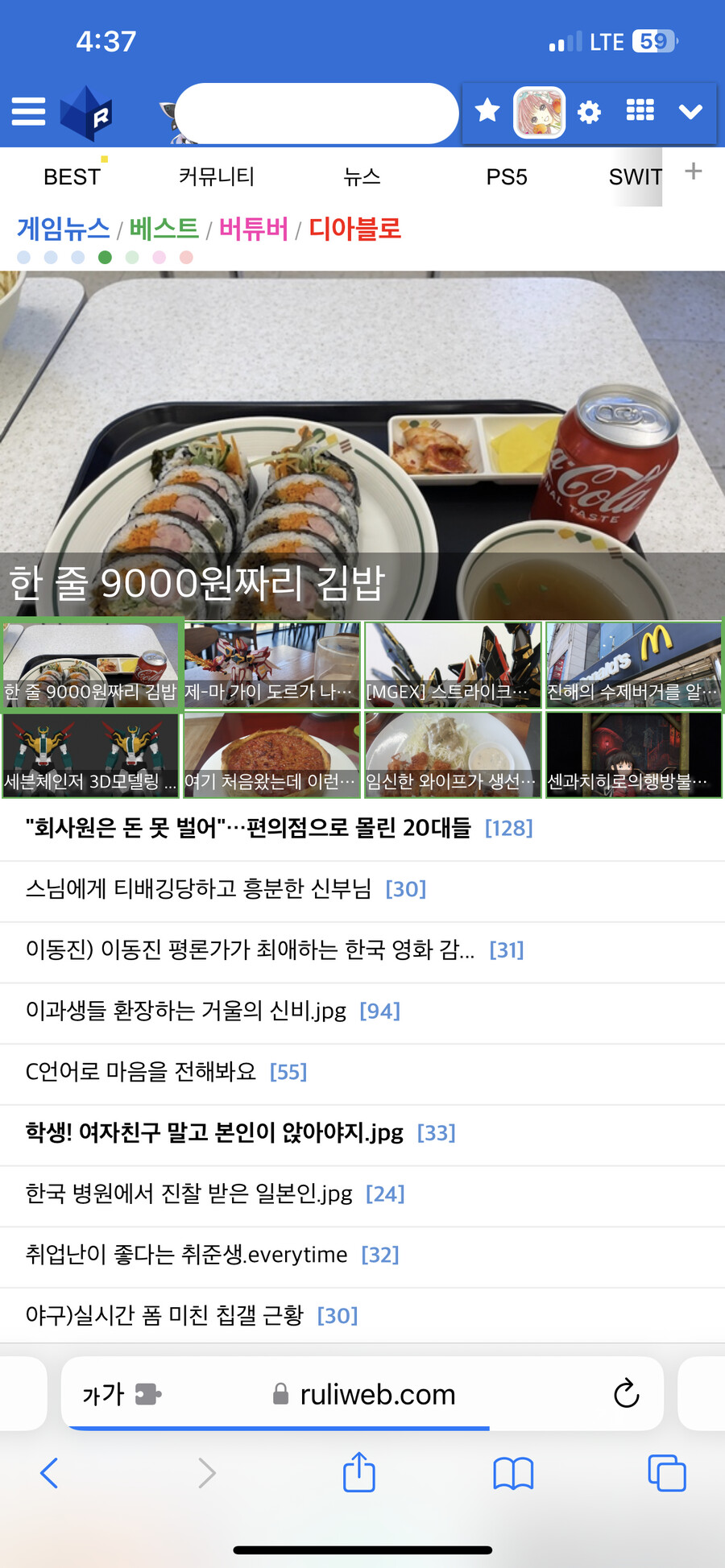Switch to the 커뮤니티 tab
The height and width of the screenshot is (1568, 725).
tap(216, 176)
